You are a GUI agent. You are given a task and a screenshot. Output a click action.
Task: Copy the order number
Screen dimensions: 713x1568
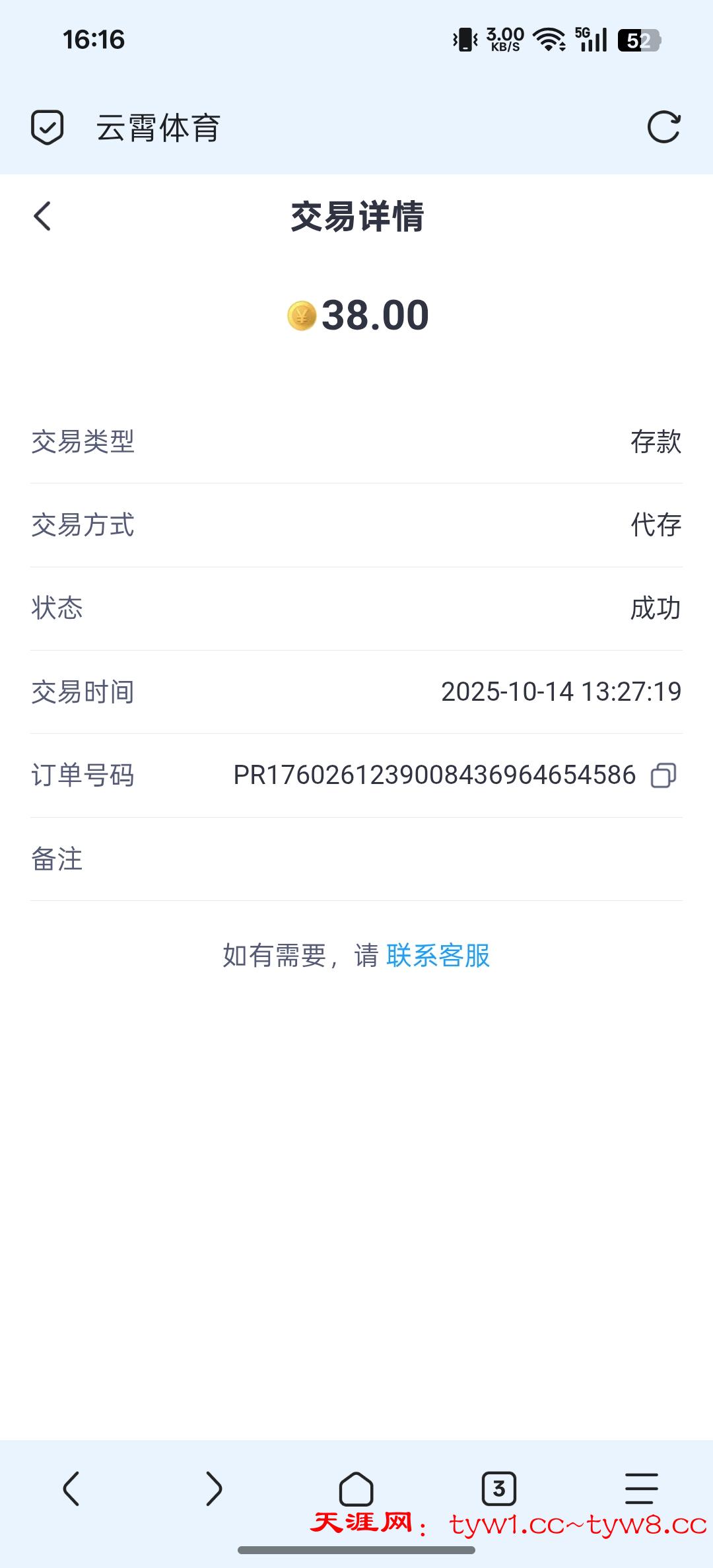(663, 775)
